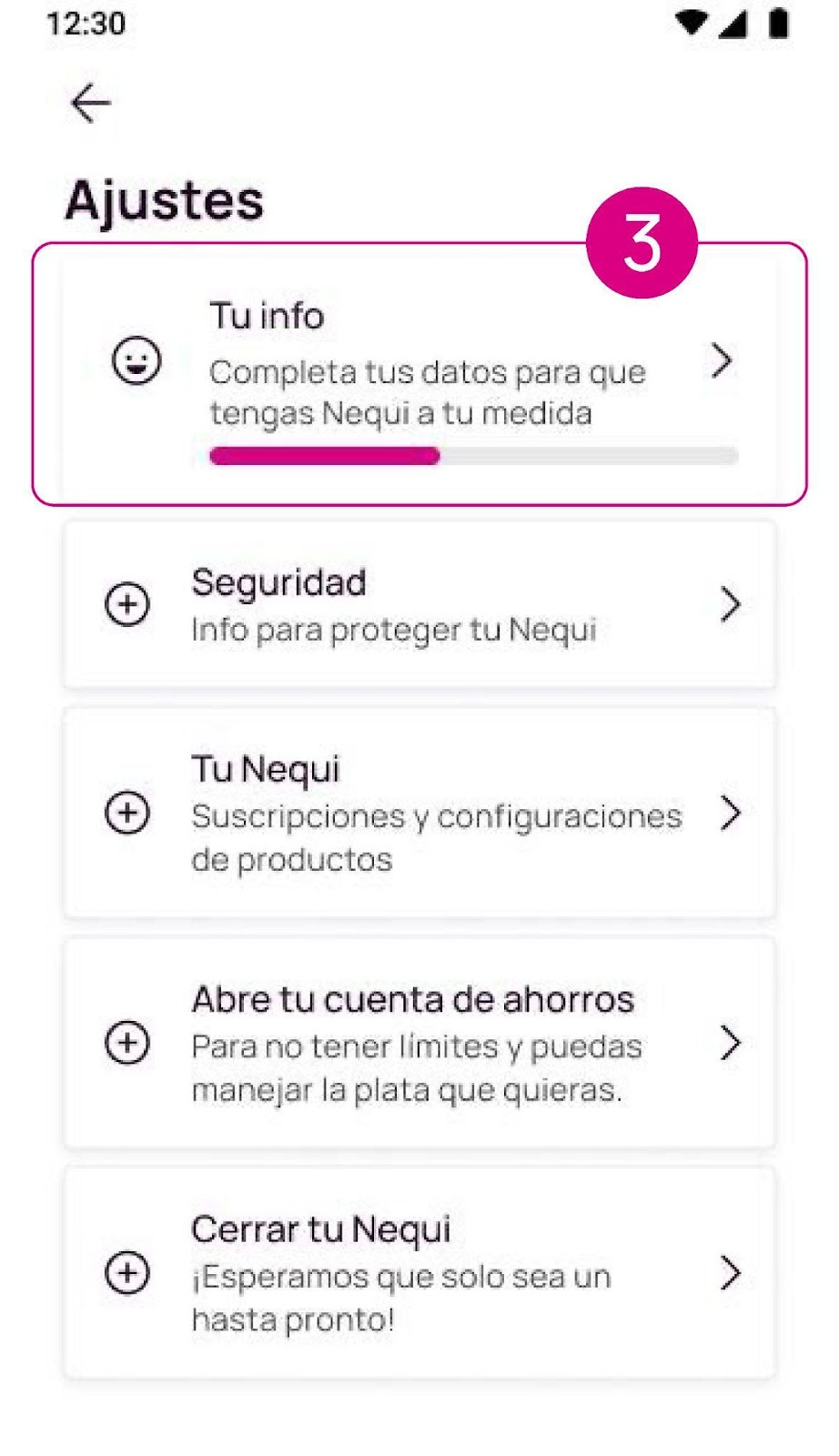Open Seguridad using its right chevron
The height and width of the screenshot is (1456, 839).
[x=731, y=604]
